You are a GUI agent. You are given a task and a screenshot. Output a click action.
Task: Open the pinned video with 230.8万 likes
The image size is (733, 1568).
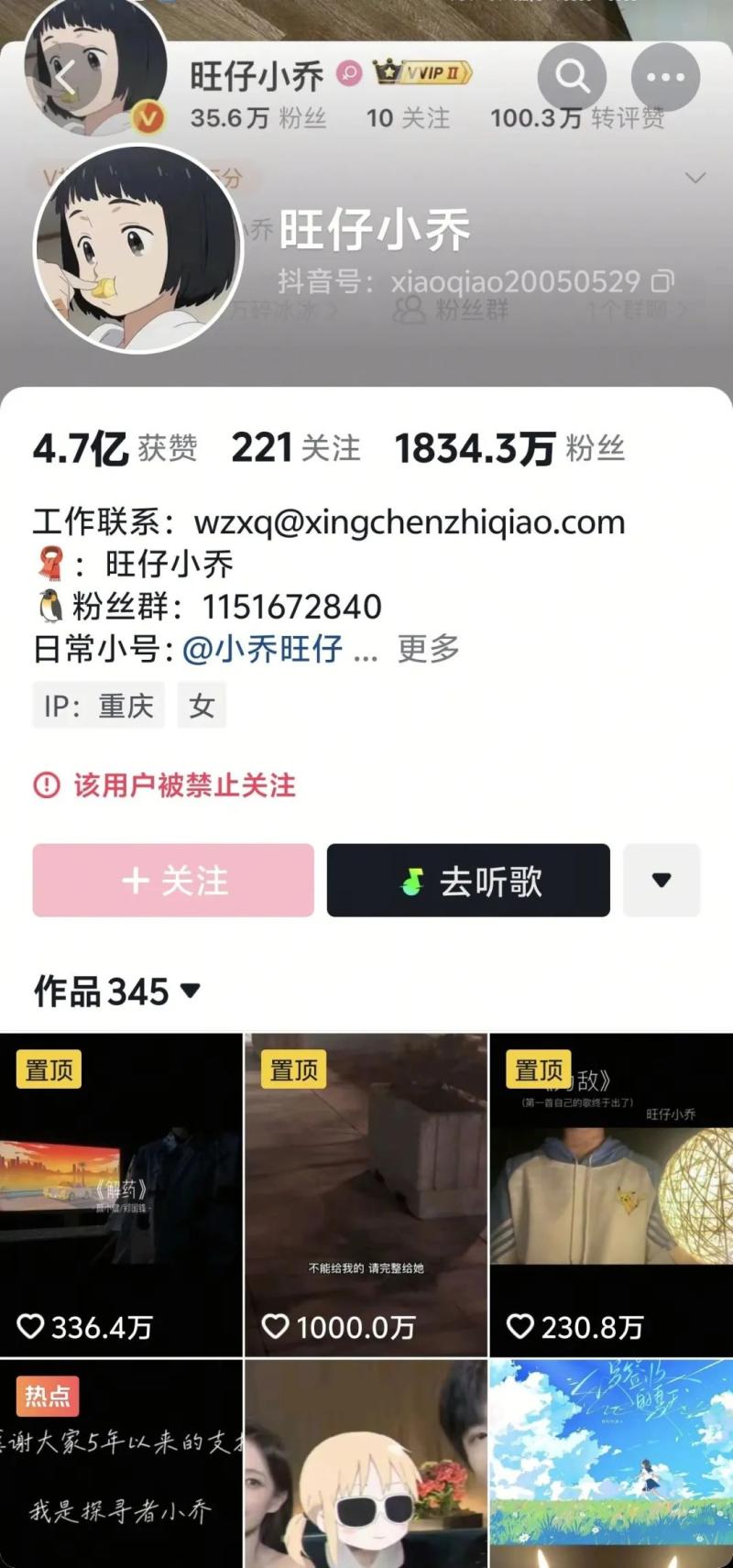coord(611,1194)
